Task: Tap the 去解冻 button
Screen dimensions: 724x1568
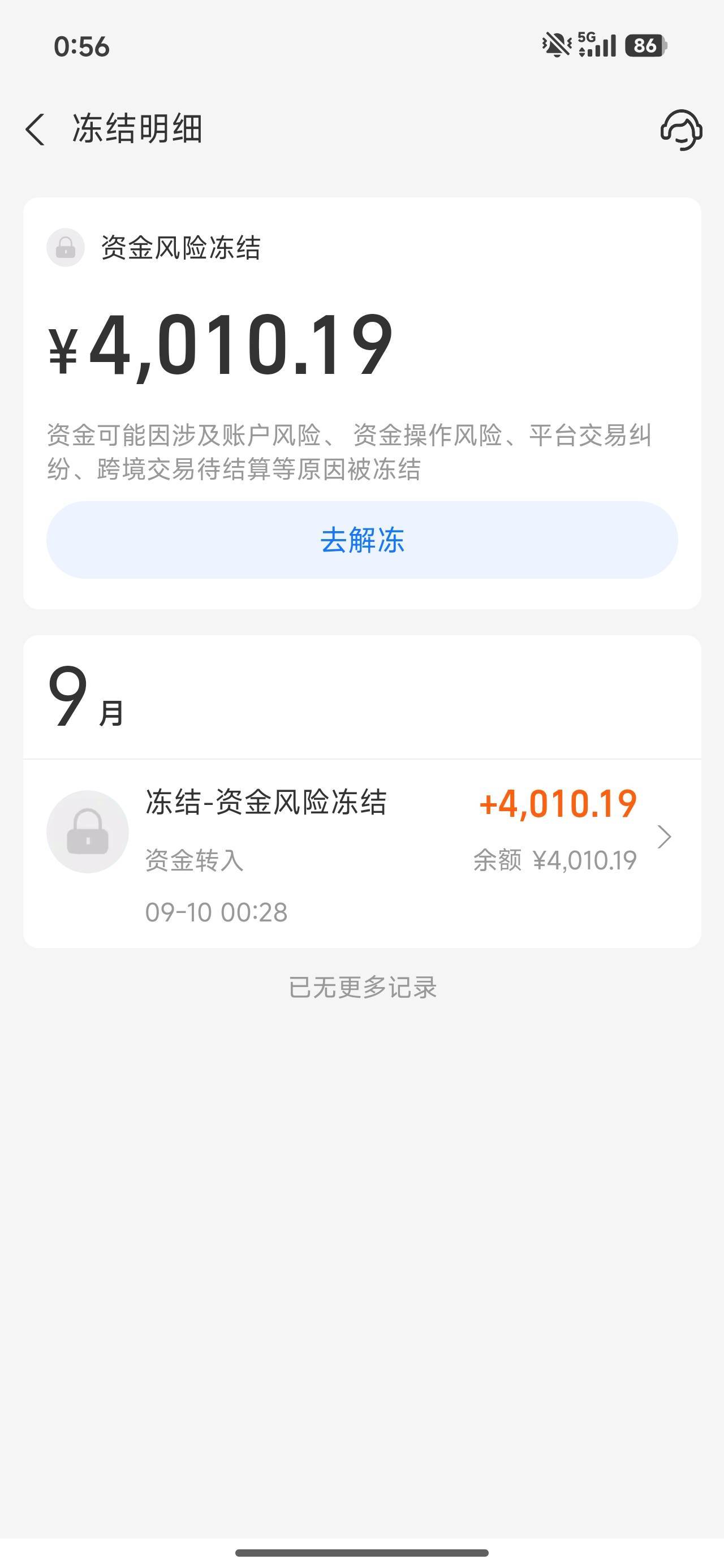Action: (x=361, y=540)
